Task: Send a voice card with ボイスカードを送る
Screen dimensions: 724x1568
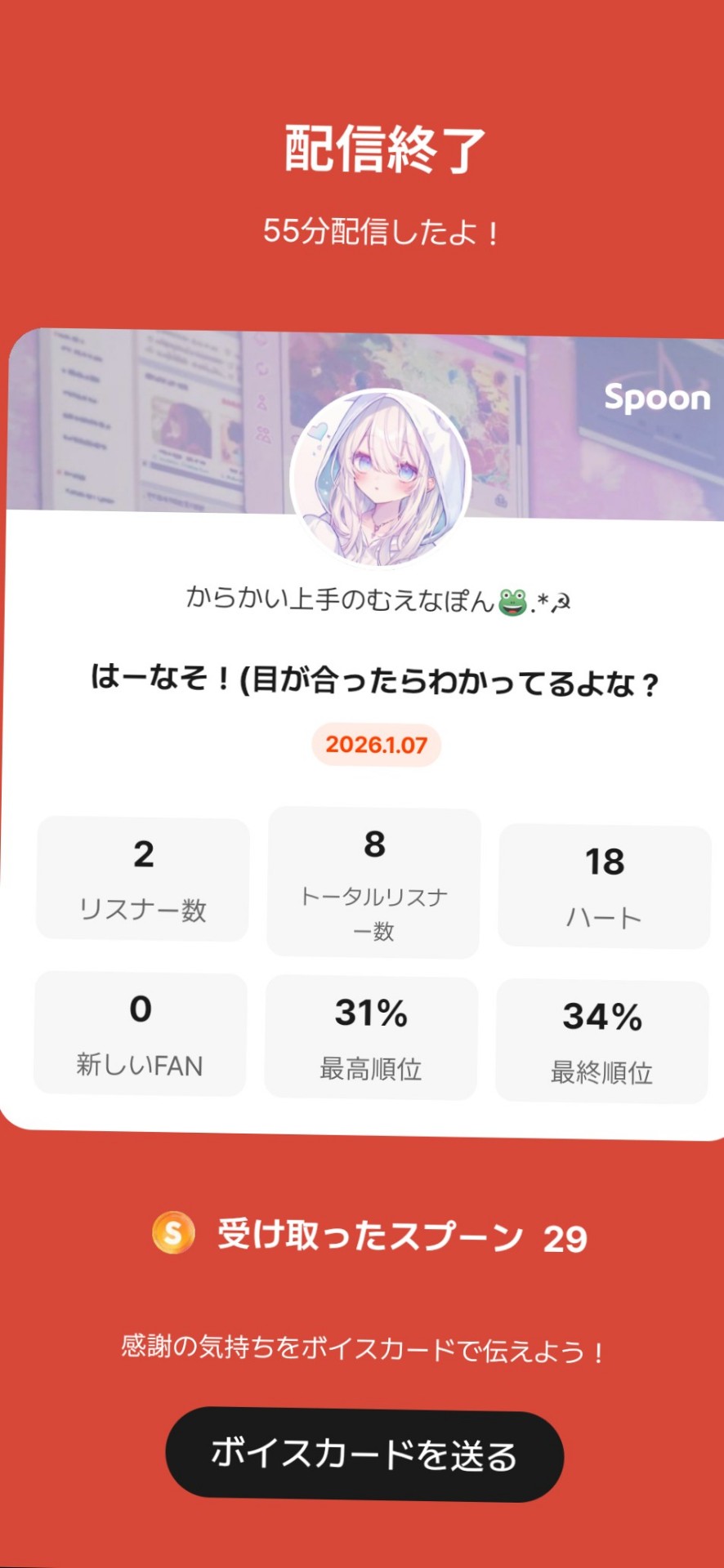Action: [364, 1454]
